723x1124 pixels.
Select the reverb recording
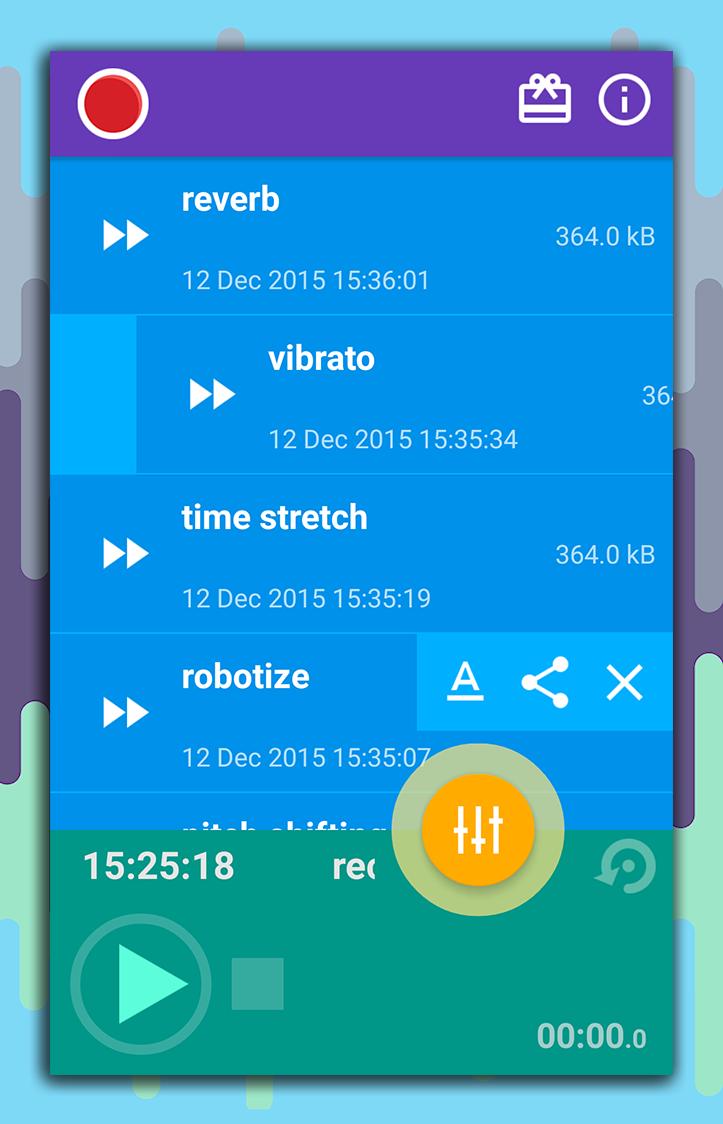pyautogui.click(x=361, y=236)
